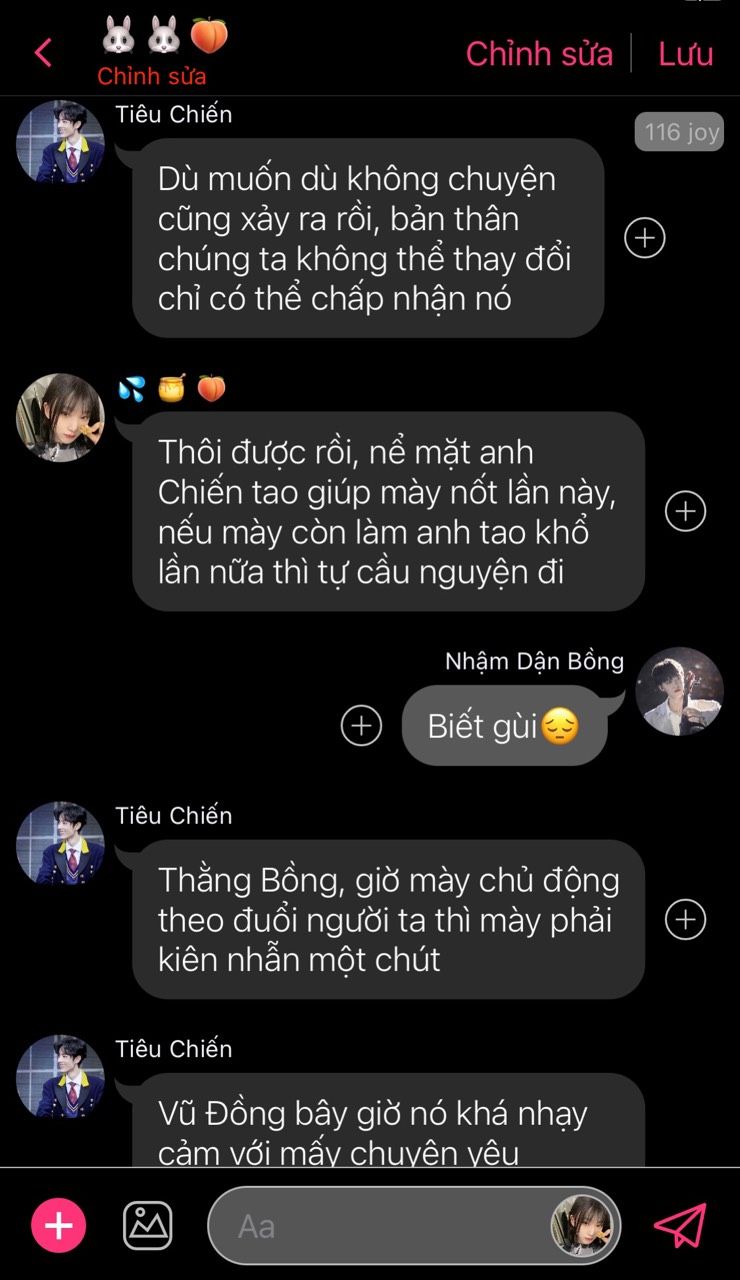Save with the Lưu button
The height and width of the screenshot is (1280, 740).
click(686, 53)
